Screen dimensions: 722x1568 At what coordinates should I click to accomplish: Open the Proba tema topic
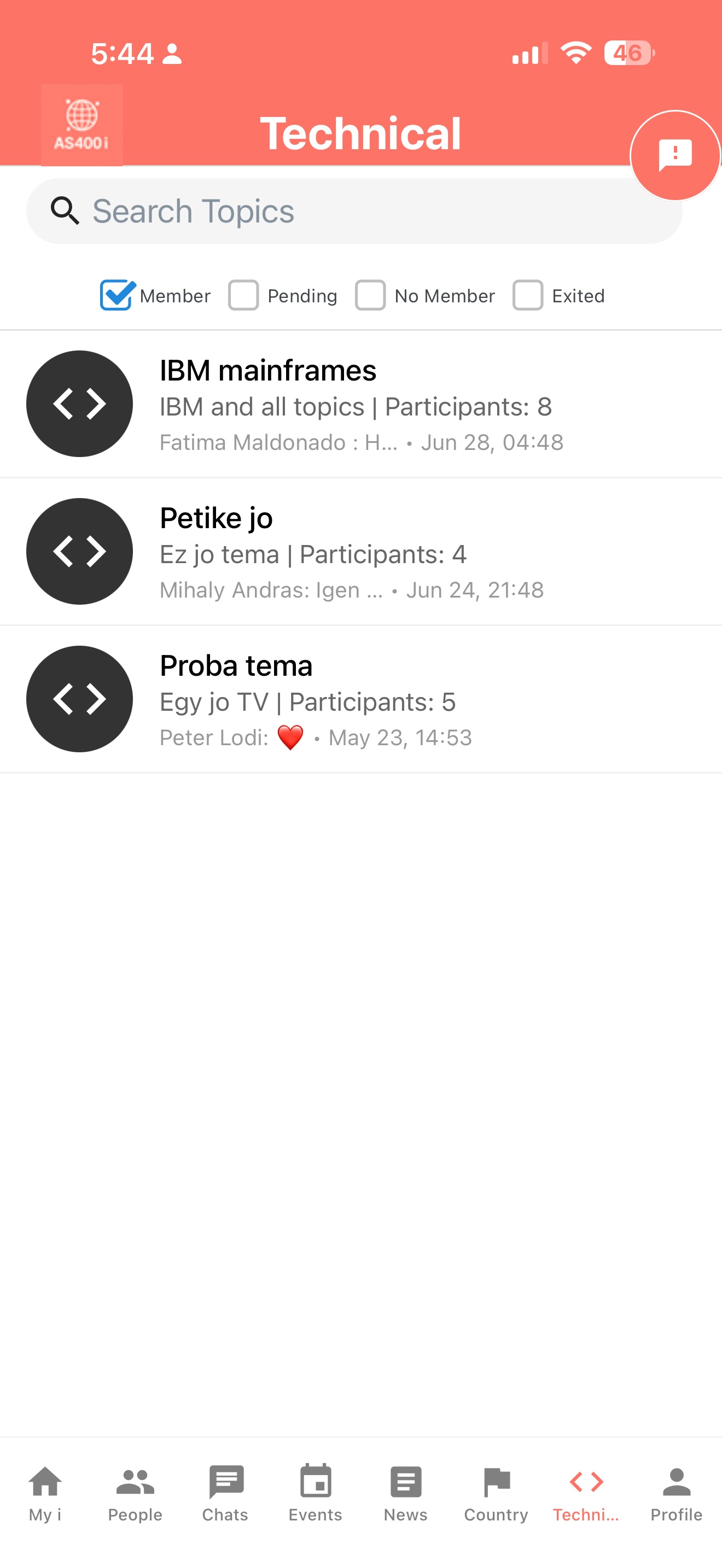click(x=360, y=699)
